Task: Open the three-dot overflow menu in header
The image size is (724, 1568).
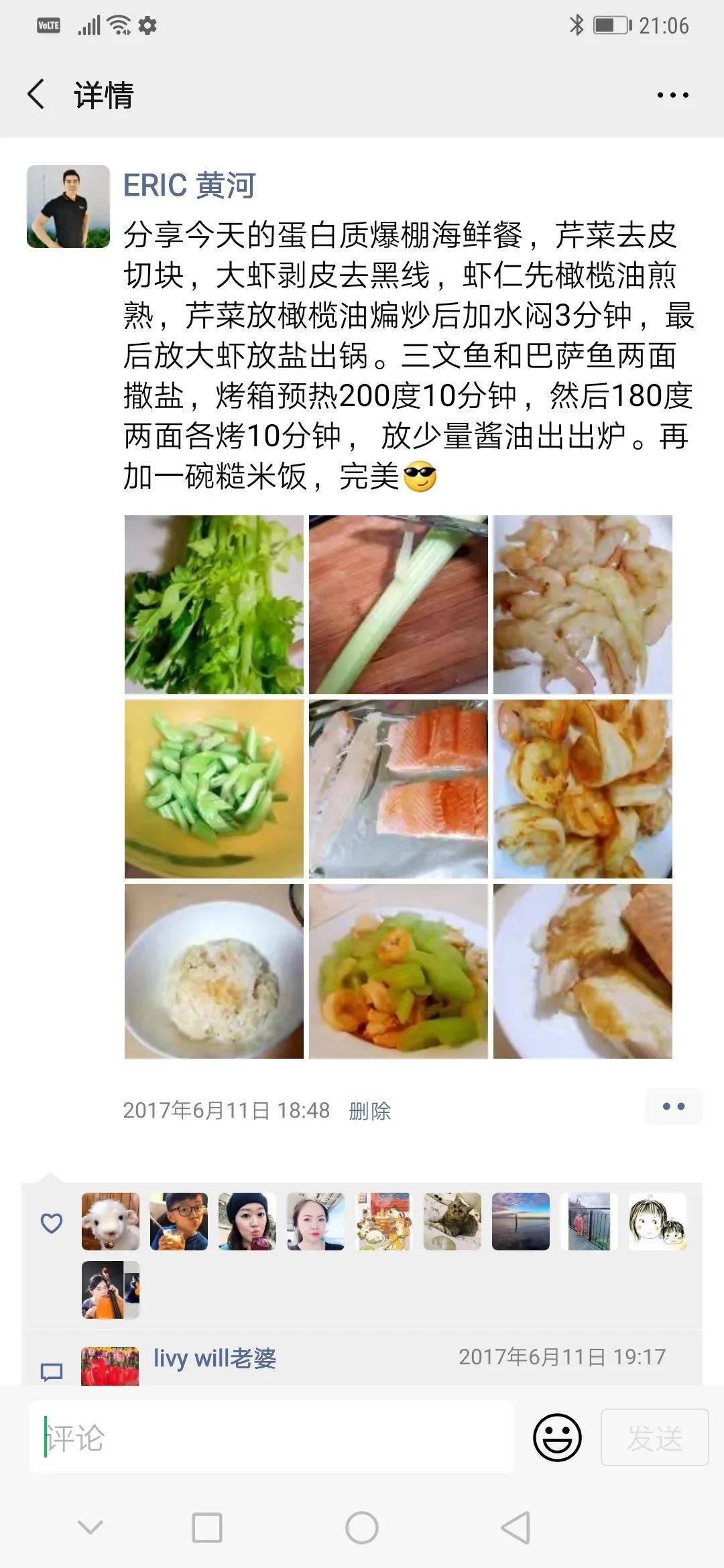Action: click(672, 95)
